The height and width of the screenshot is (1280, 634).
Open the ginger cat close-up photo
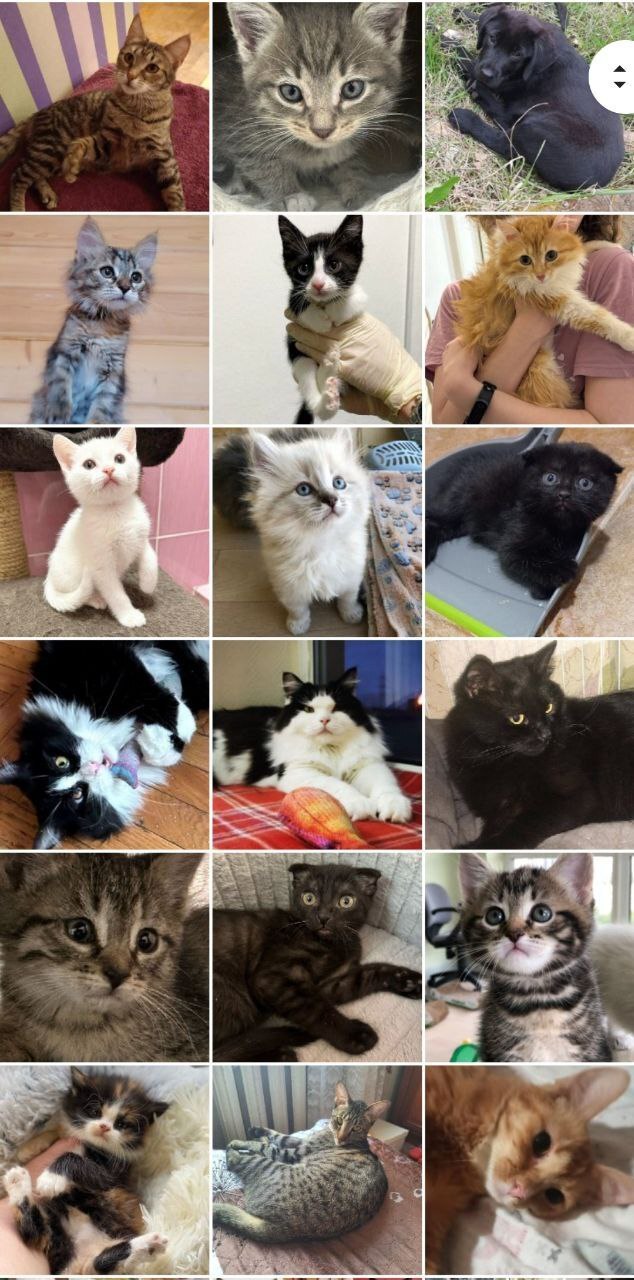(529, 1170)
